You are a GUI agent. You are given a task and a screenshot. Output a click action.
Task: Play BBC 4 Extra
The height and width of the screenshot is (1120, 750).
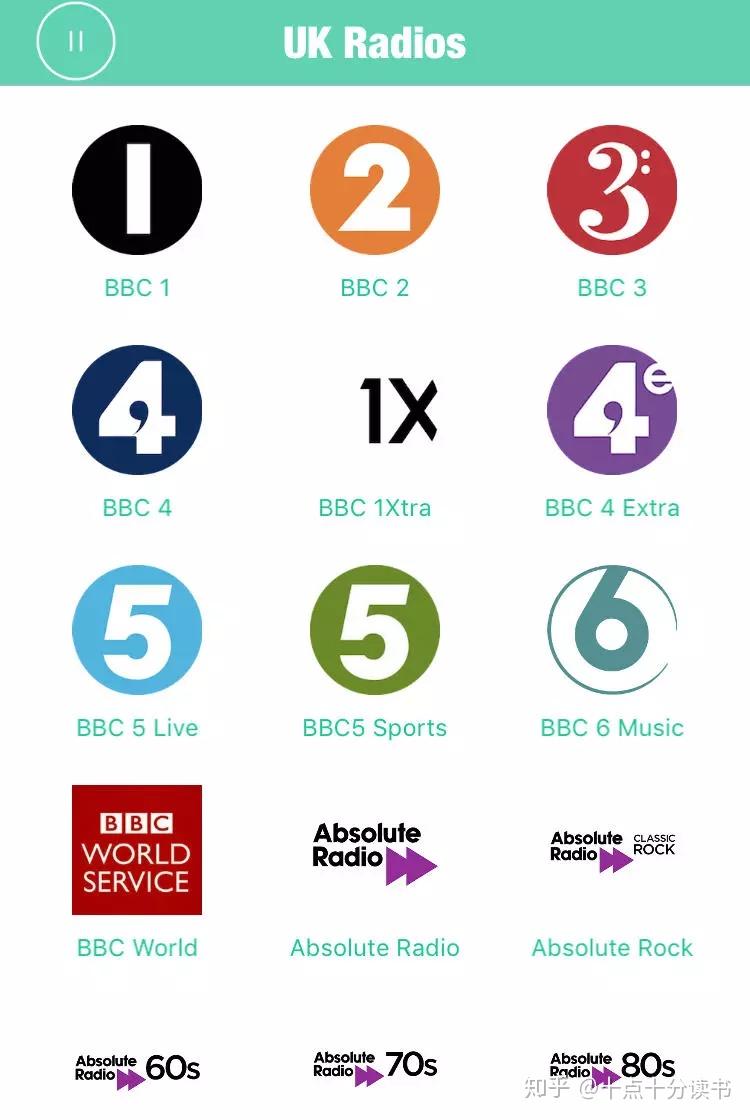(612, 410)
